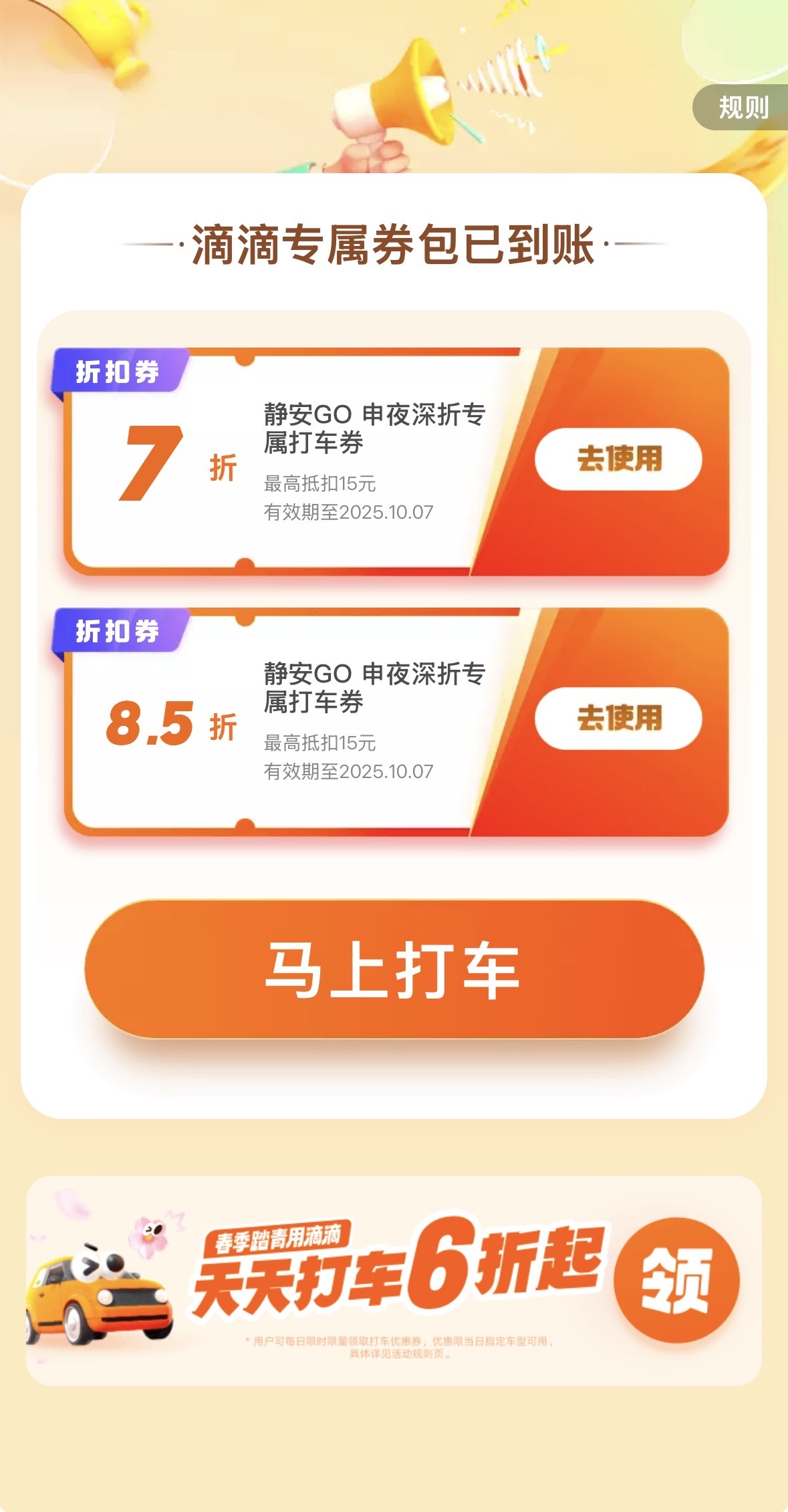Image resolution: width=788 pixels, height=1512 pixels.
Task: Claim the 天天打车6折起 banner with 领
Action: coord(676,1279)
